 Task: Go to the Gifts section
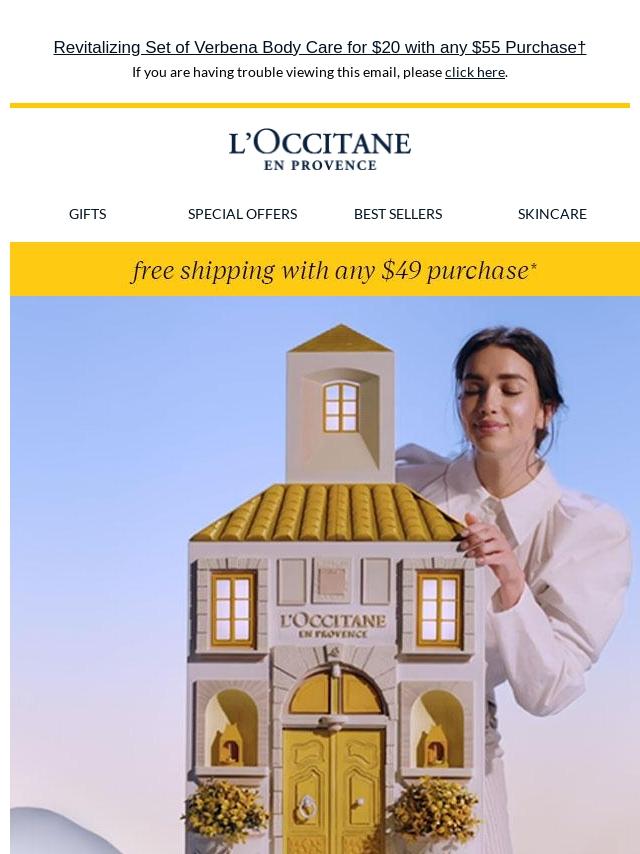tap(87, 214)
